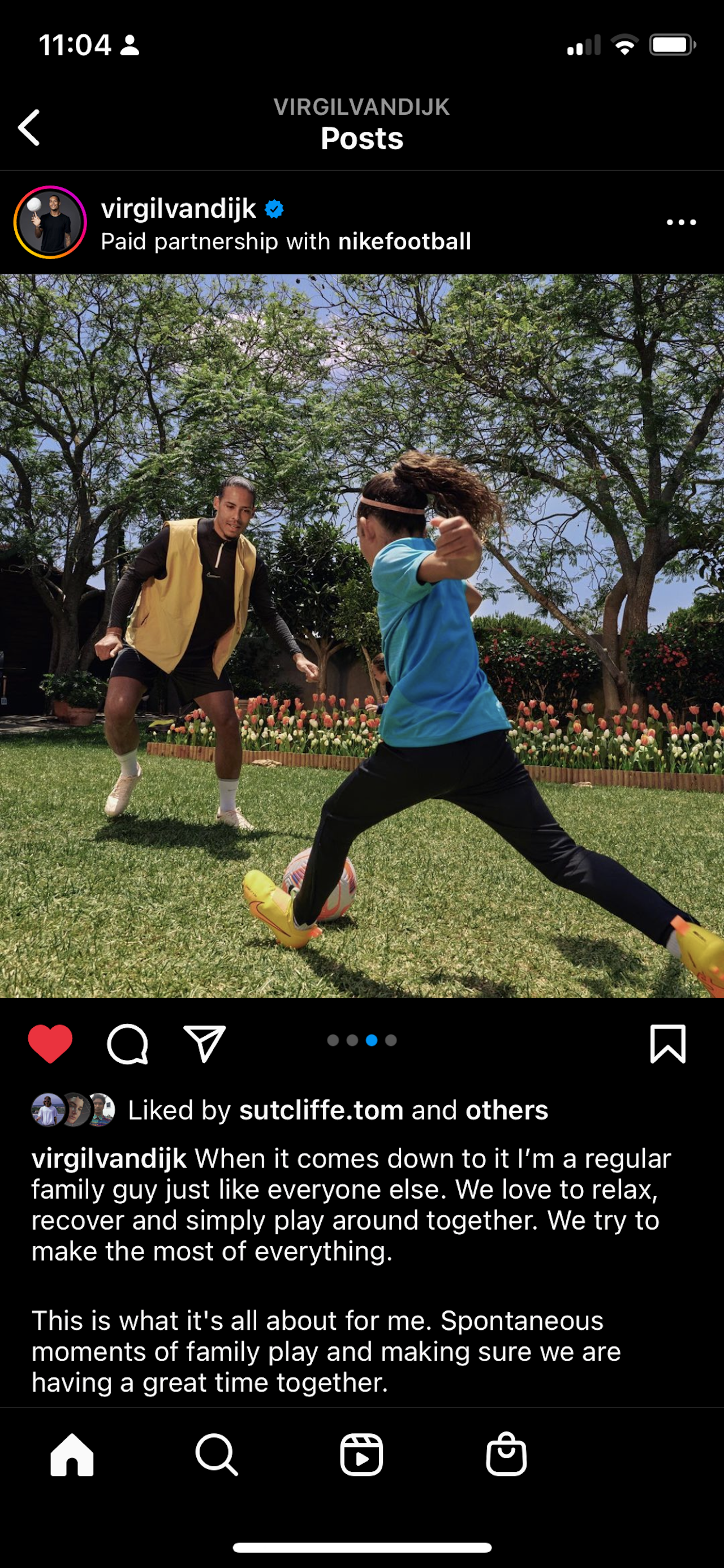Show the others who liked this post
The height and width of the screenshot is (1568, 724).
pos(507,1110)
